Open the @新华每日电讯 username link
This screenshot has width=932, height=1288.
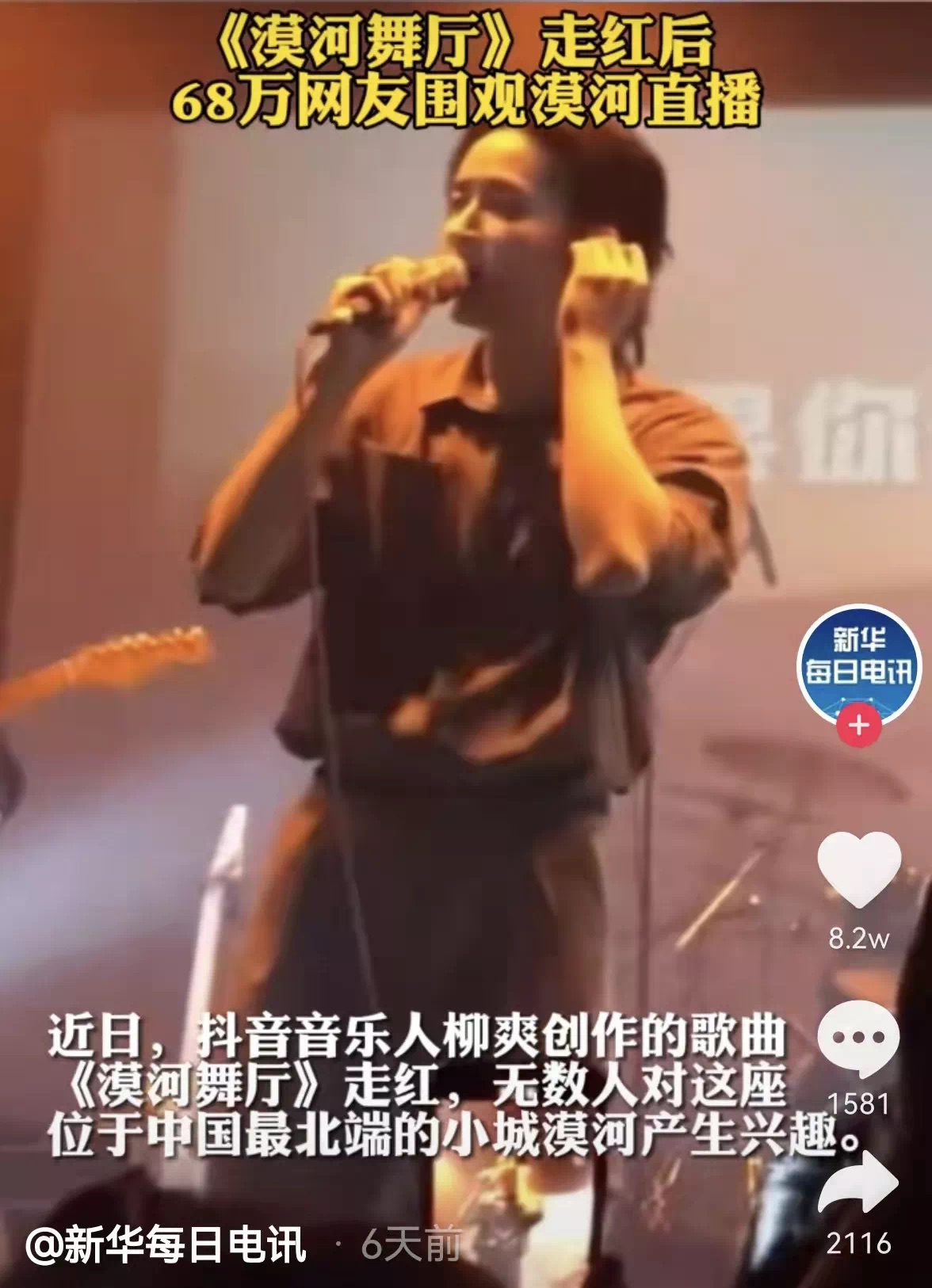165,1244
